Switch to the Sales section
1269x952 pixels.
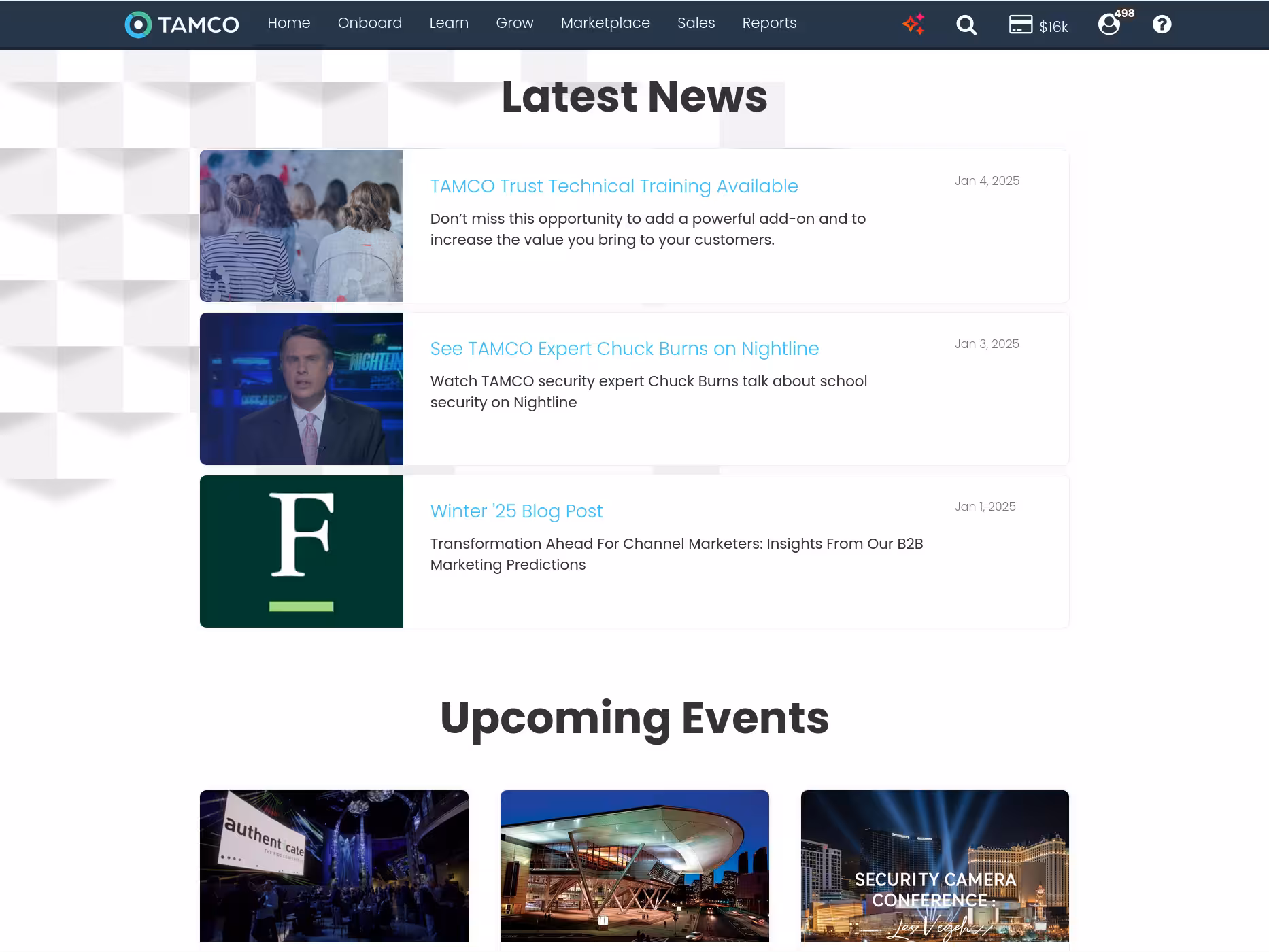point(696,23)
